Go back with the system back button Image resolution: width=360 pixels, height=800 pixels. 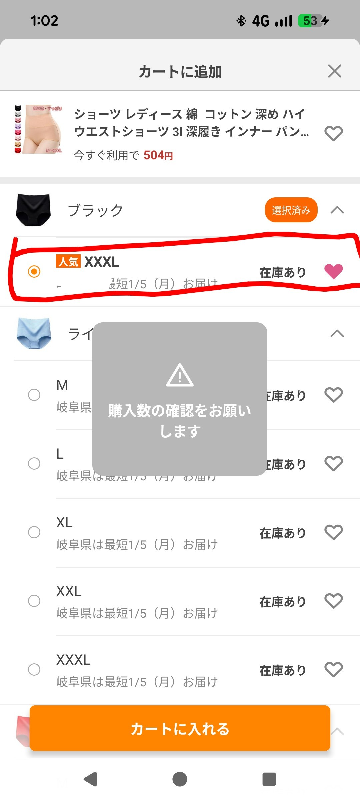point(90,779)
